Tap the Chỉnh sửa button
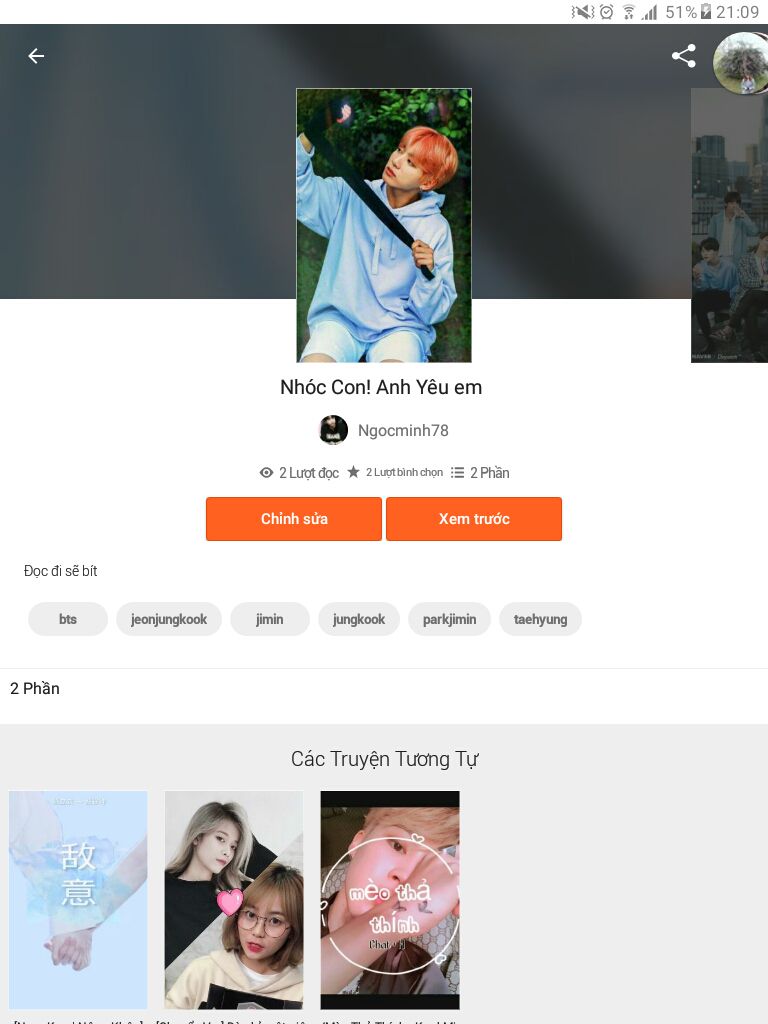Viewport: 768px width, 1024px height. pos(294,519)
